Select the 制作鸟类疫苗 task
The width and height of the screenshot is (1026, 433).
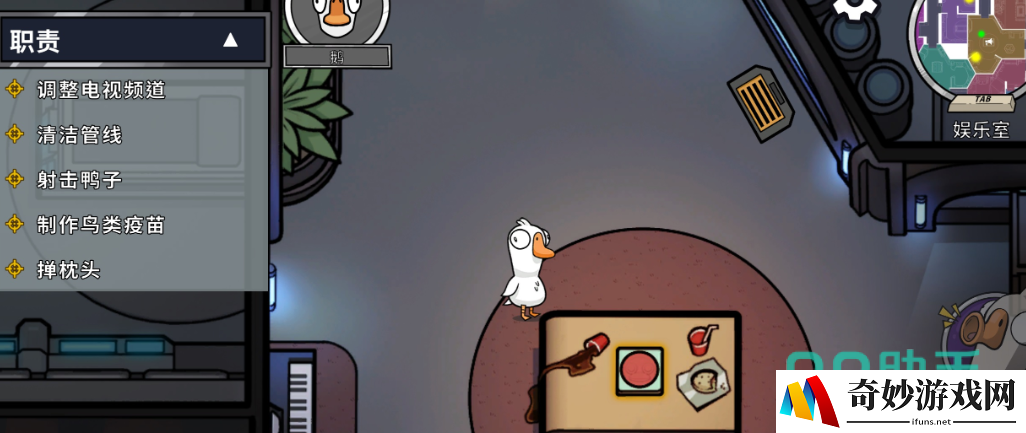point(100,224)
